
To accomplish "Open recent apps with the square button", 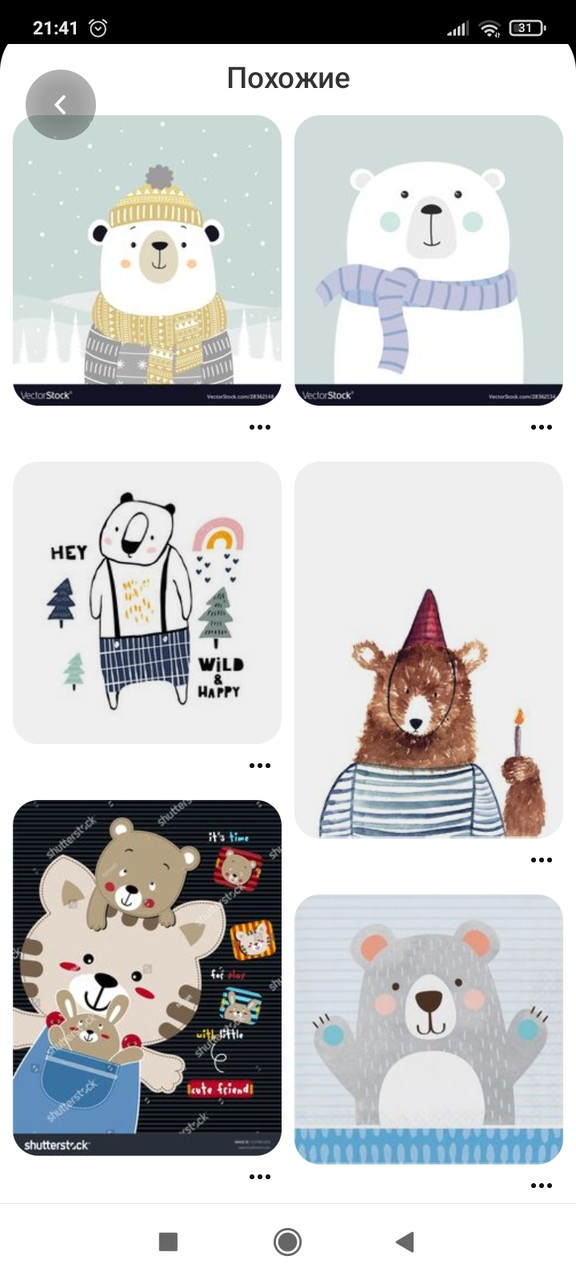I will [168, 1242].
